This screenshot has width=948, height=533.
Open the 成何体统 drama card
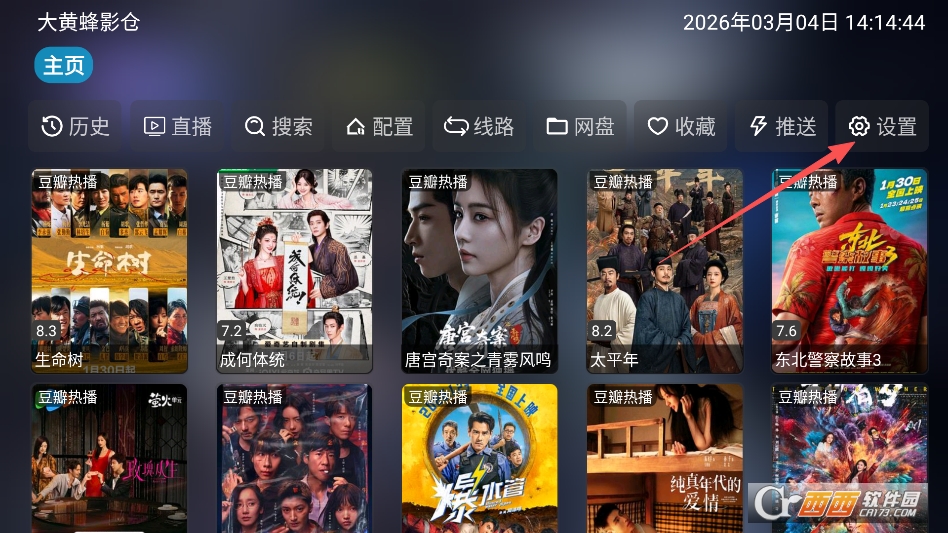pyautogui.click(x=295, y=270)
